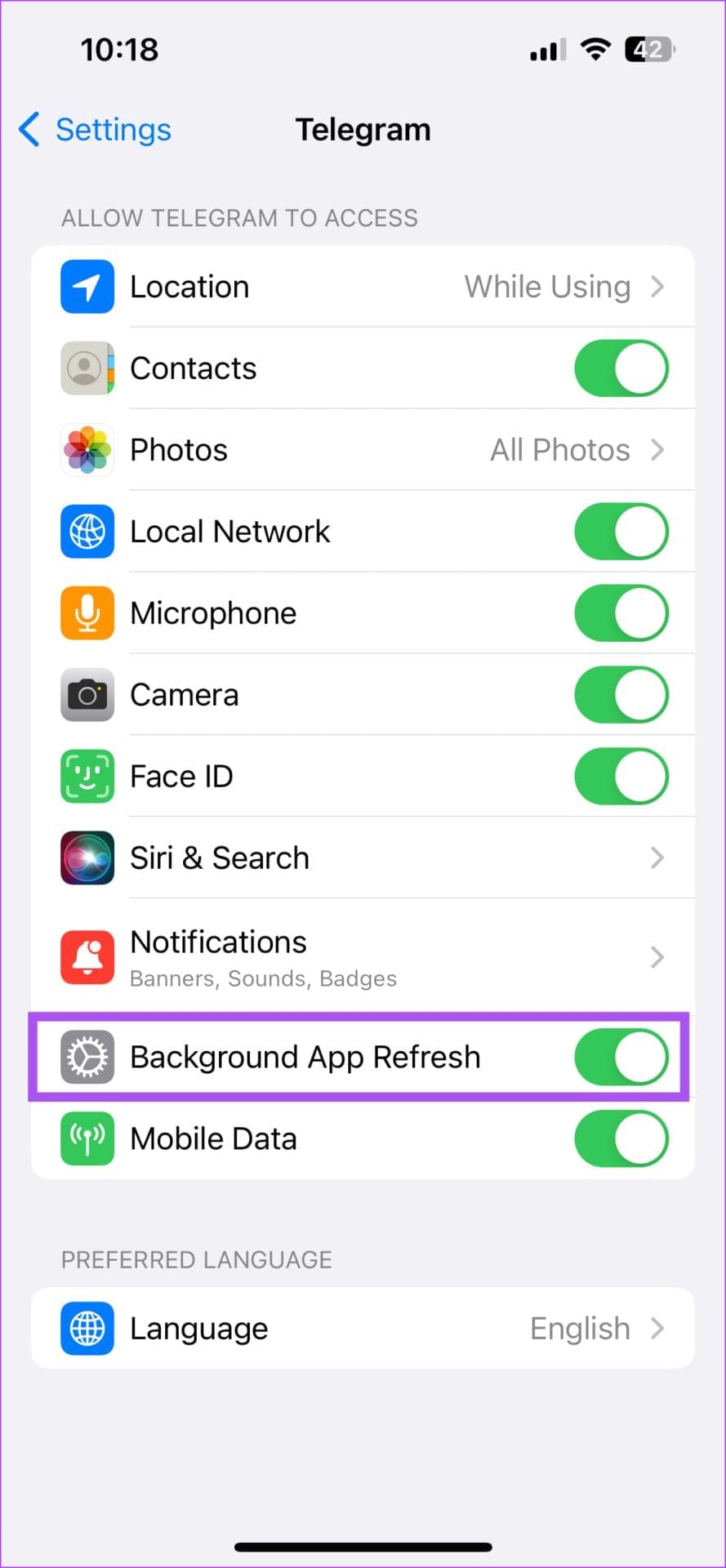Click the red Notifications bell icon
Screen dimensions: 726x1568
coord(87,957)
